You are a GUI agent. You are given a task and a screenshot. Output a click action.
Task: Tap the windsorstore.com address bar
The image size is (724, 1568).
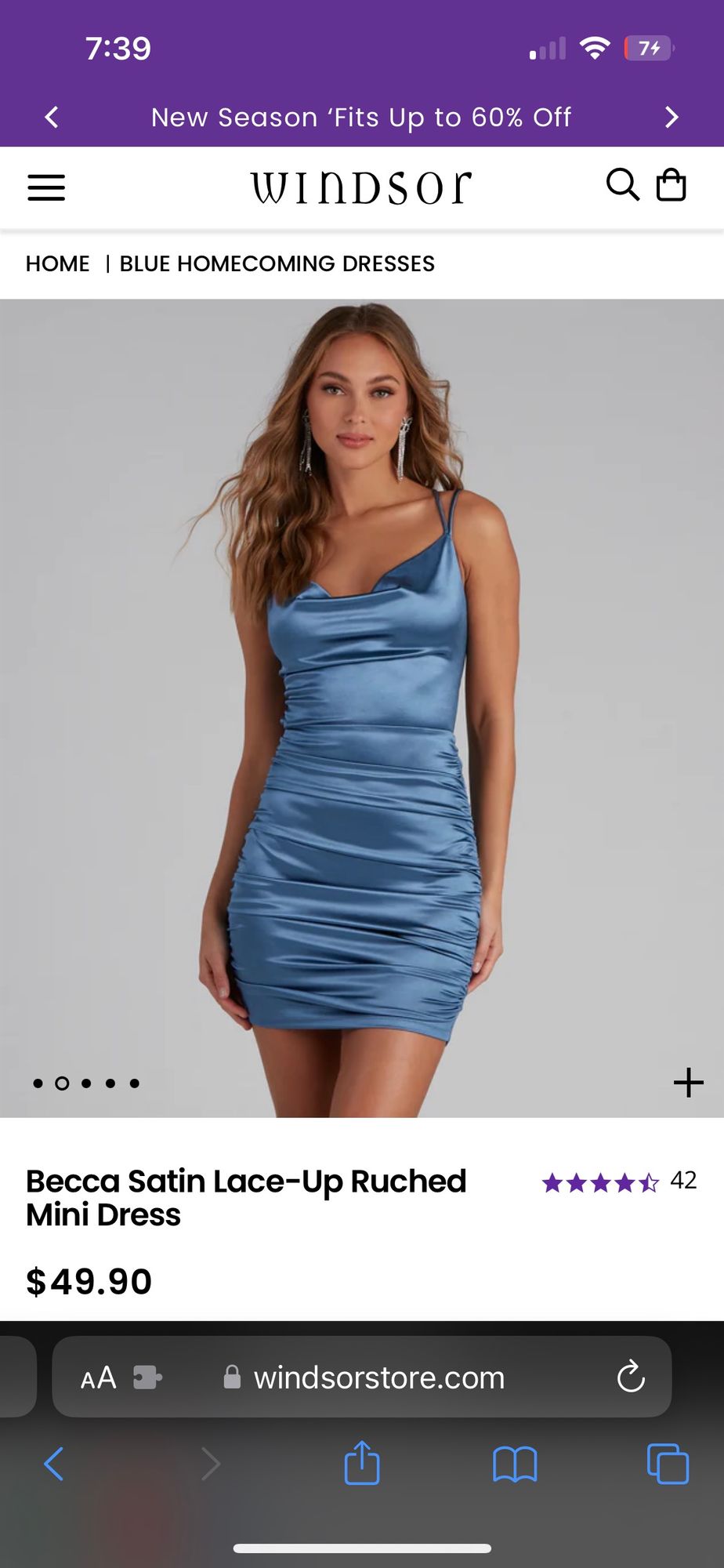379,1377
